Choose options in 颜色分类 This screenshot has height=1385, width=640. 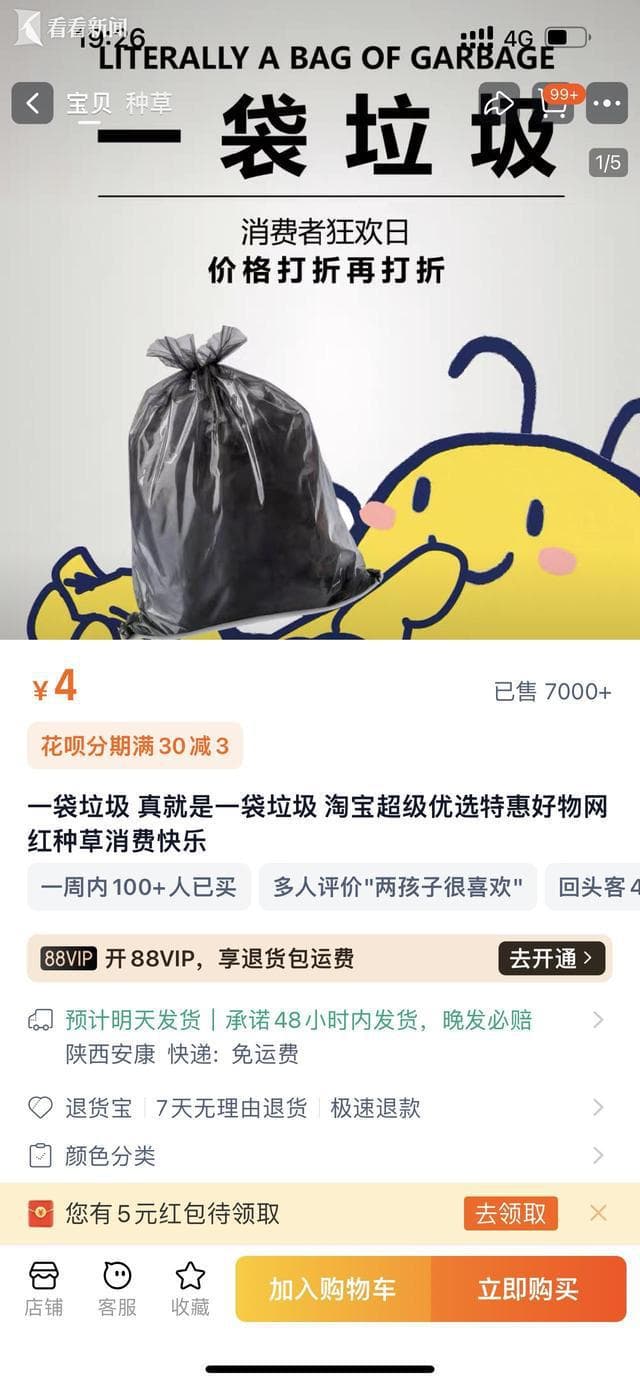tap(598, 1156)
